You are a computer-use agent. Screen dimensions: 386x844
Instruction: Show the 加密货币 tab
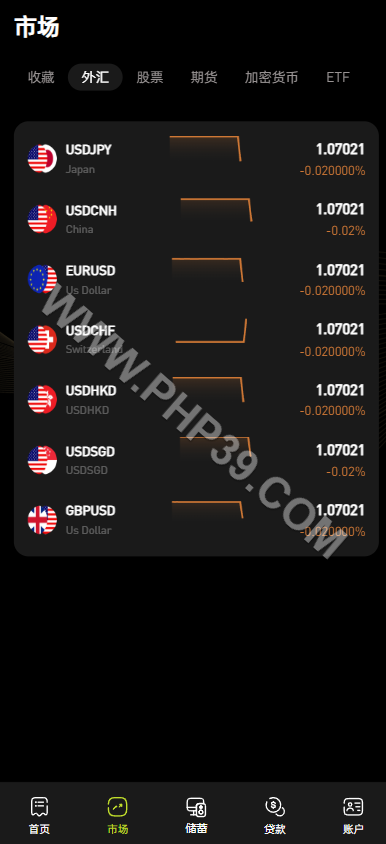tap(272, 78)
